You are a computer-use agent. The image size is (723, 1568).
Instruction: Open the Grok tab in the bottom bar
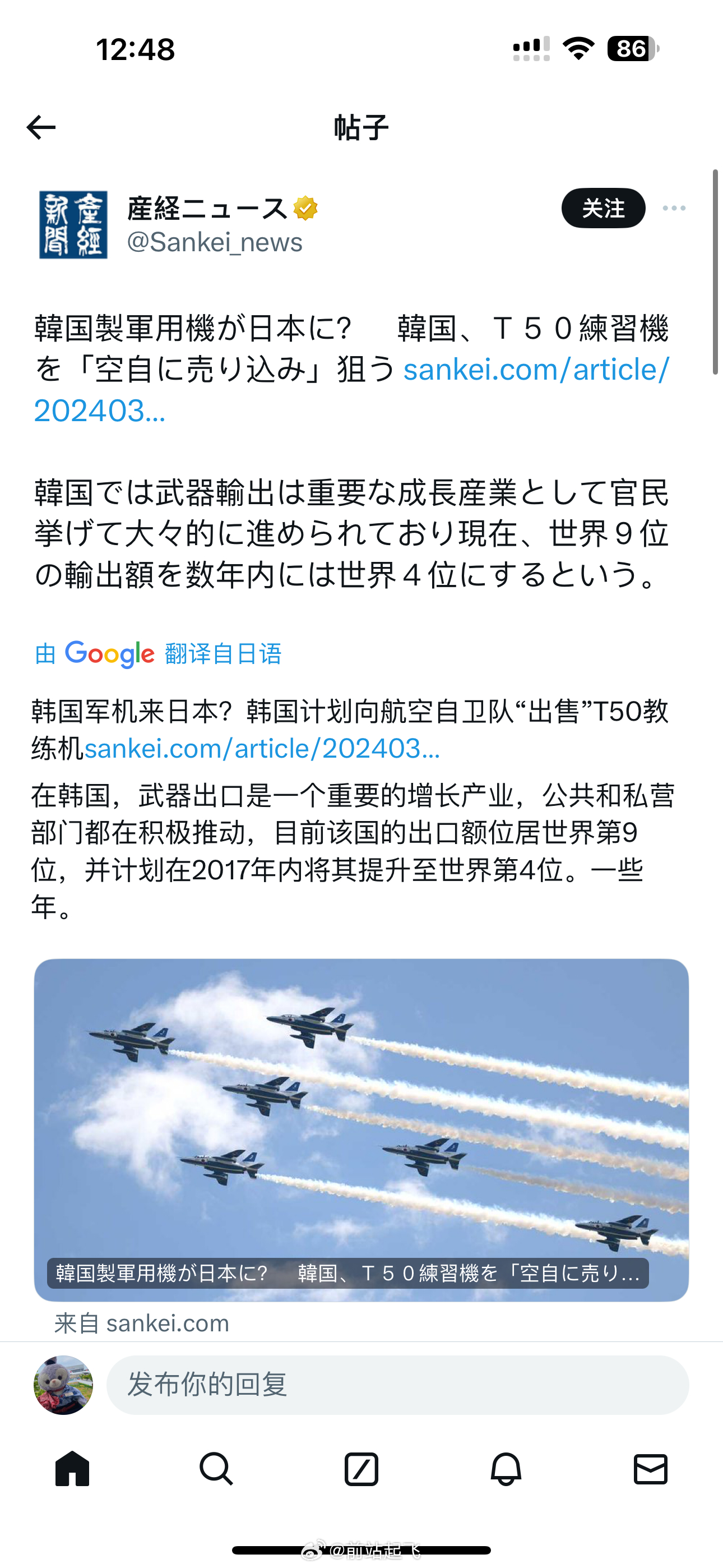pos(361,1469)
